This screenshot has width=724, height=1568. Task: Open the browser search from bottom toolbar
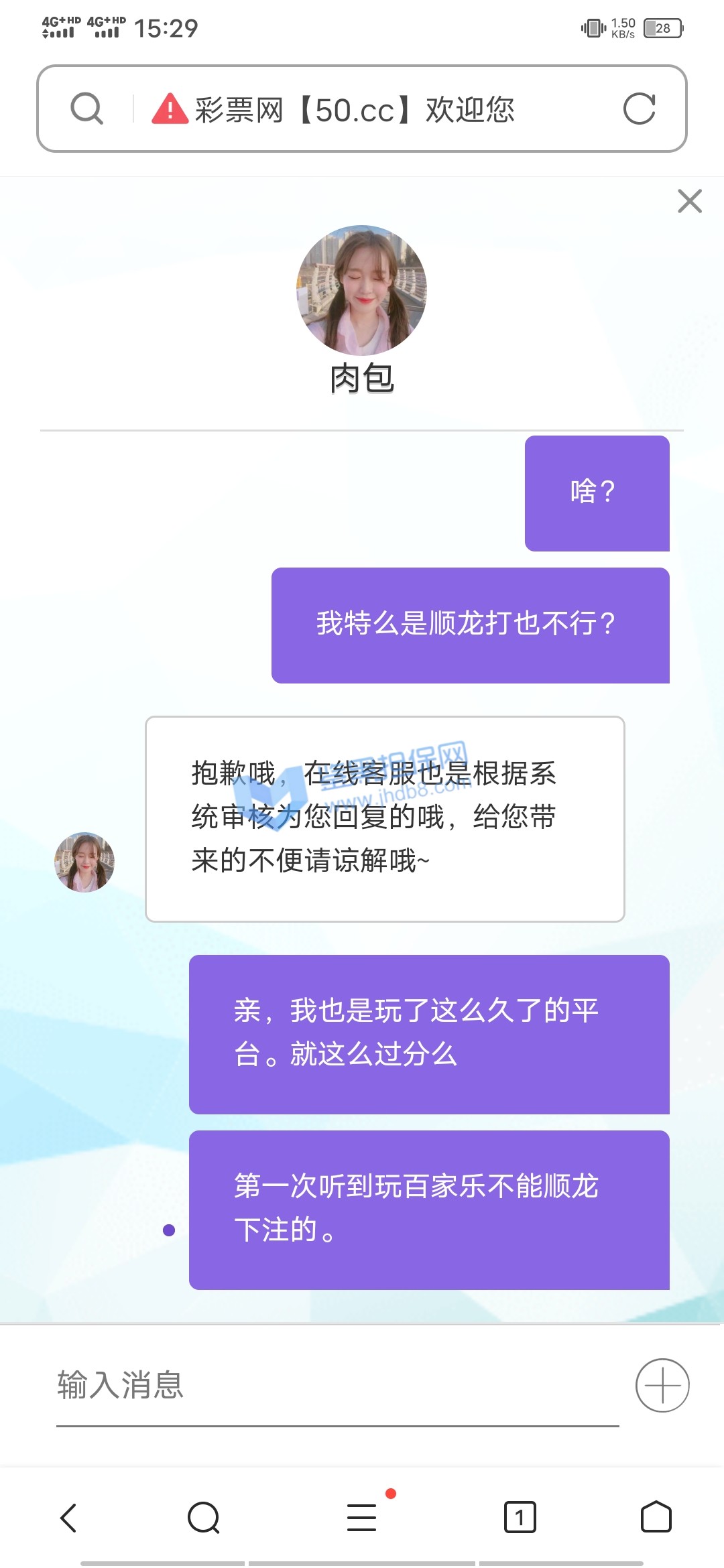point(204,1518)
